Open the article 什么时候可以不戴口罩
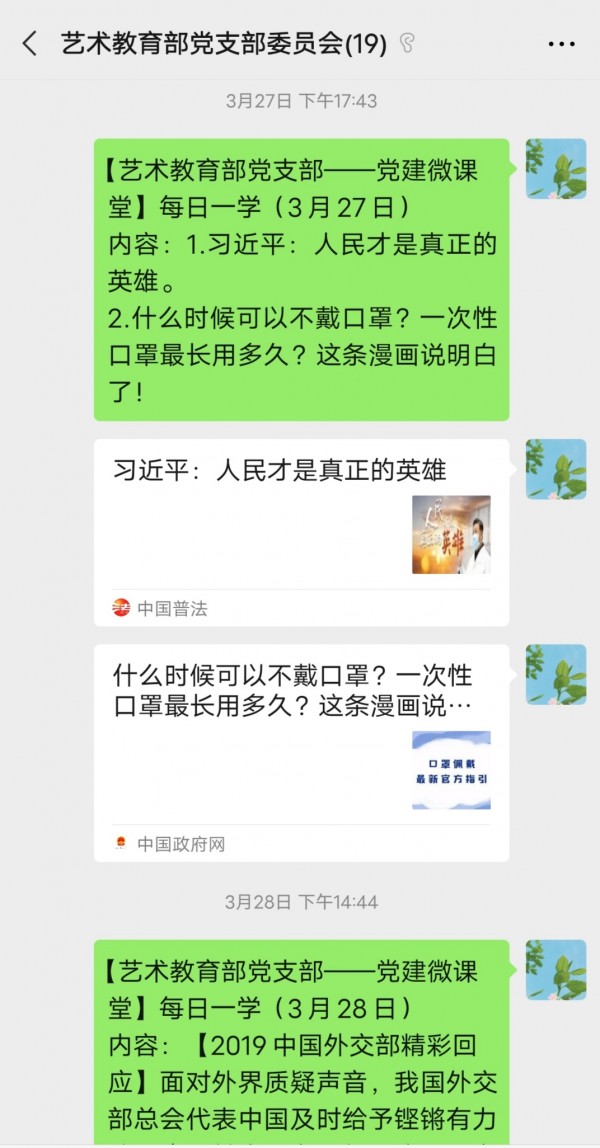 coord(301,752)
